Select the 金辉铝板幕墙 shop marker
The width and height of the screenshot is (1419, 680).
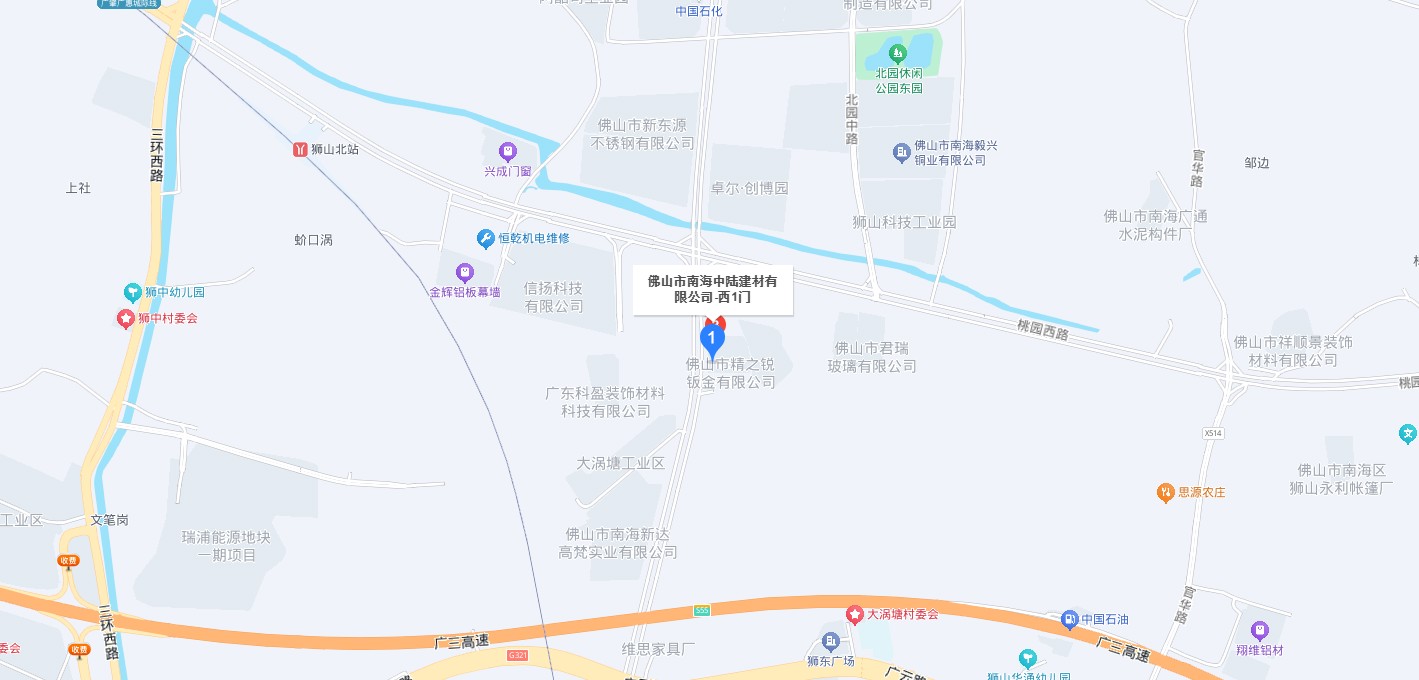click(464, 272)
